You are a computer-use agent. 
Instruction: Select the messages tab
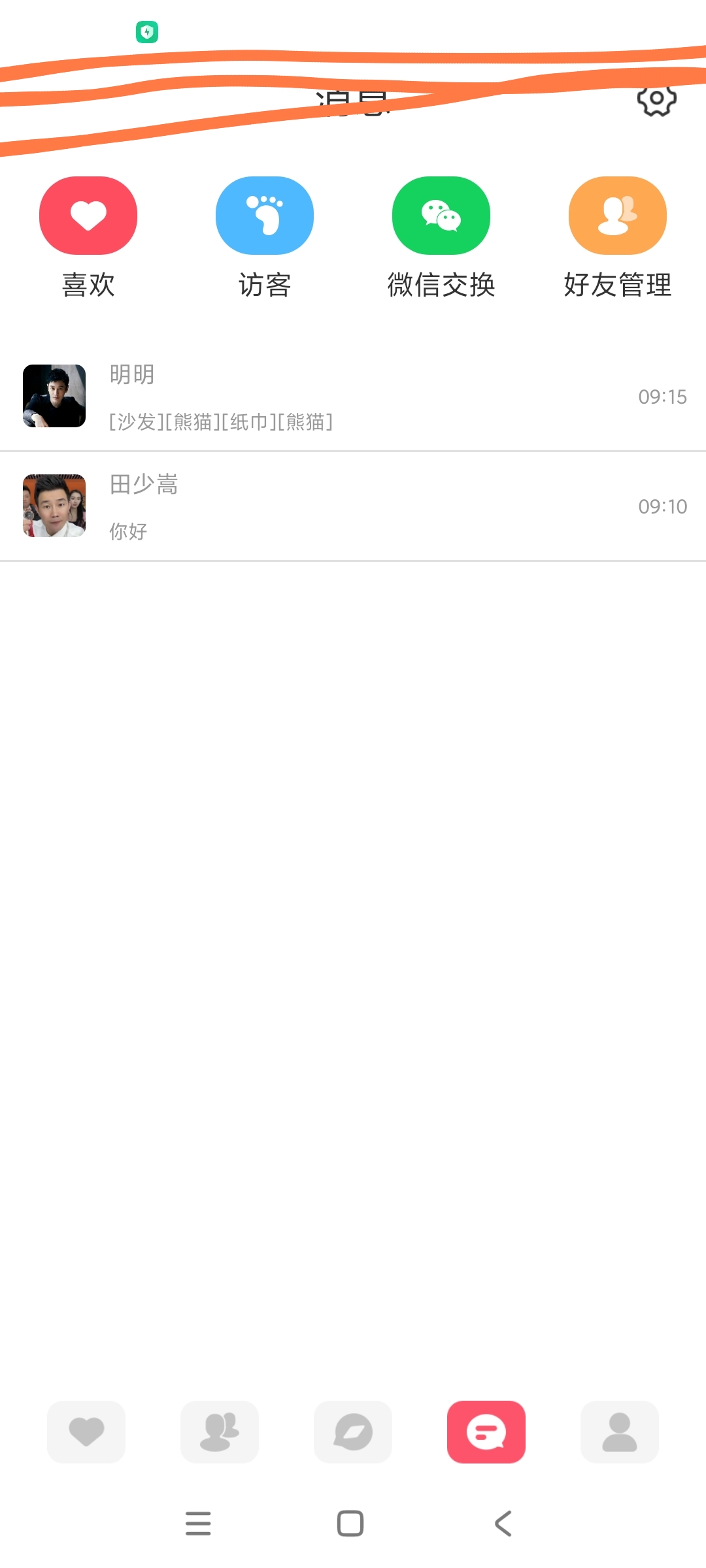(486, 1431)
